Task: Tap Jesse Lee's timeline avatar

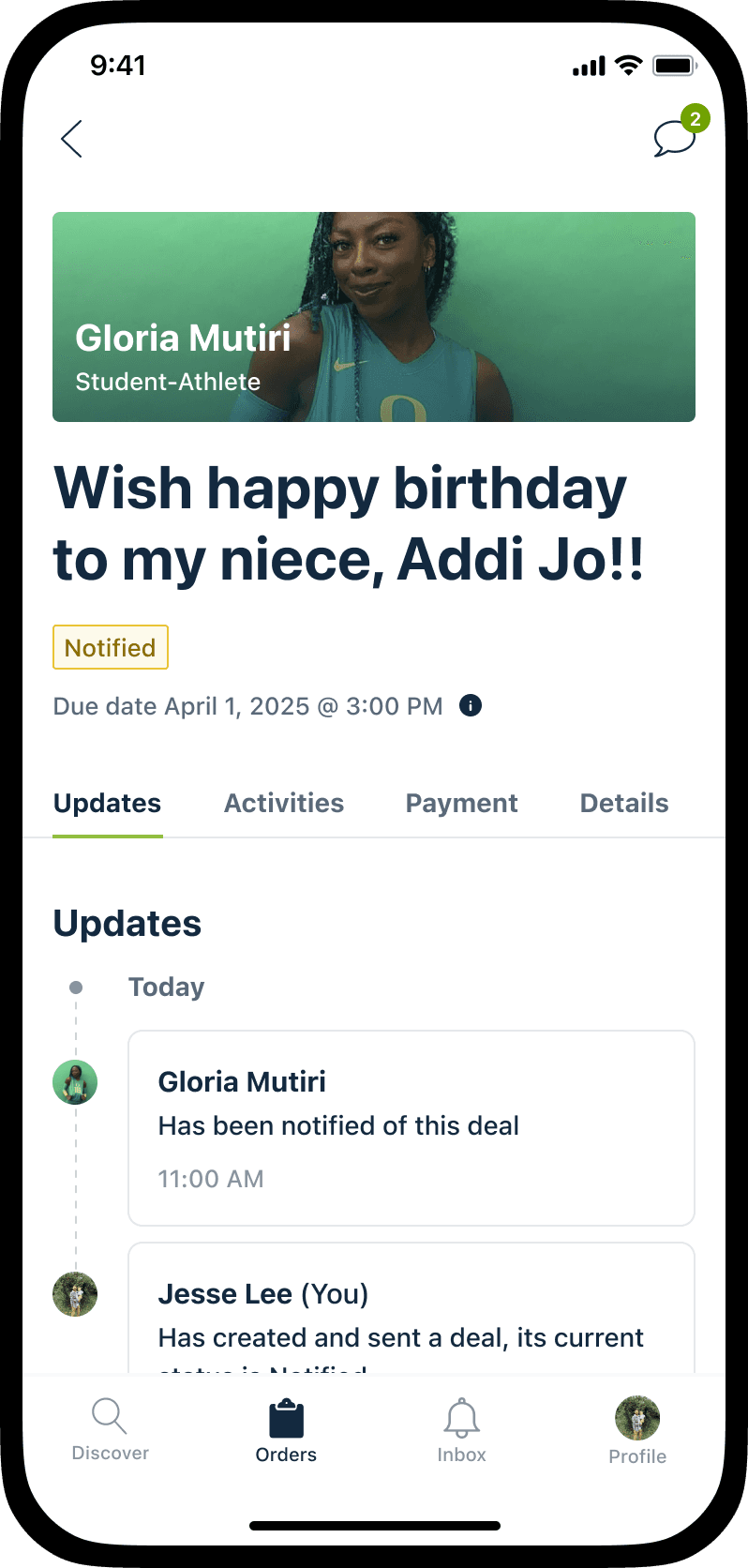Action: click(x=75, y=1293)
